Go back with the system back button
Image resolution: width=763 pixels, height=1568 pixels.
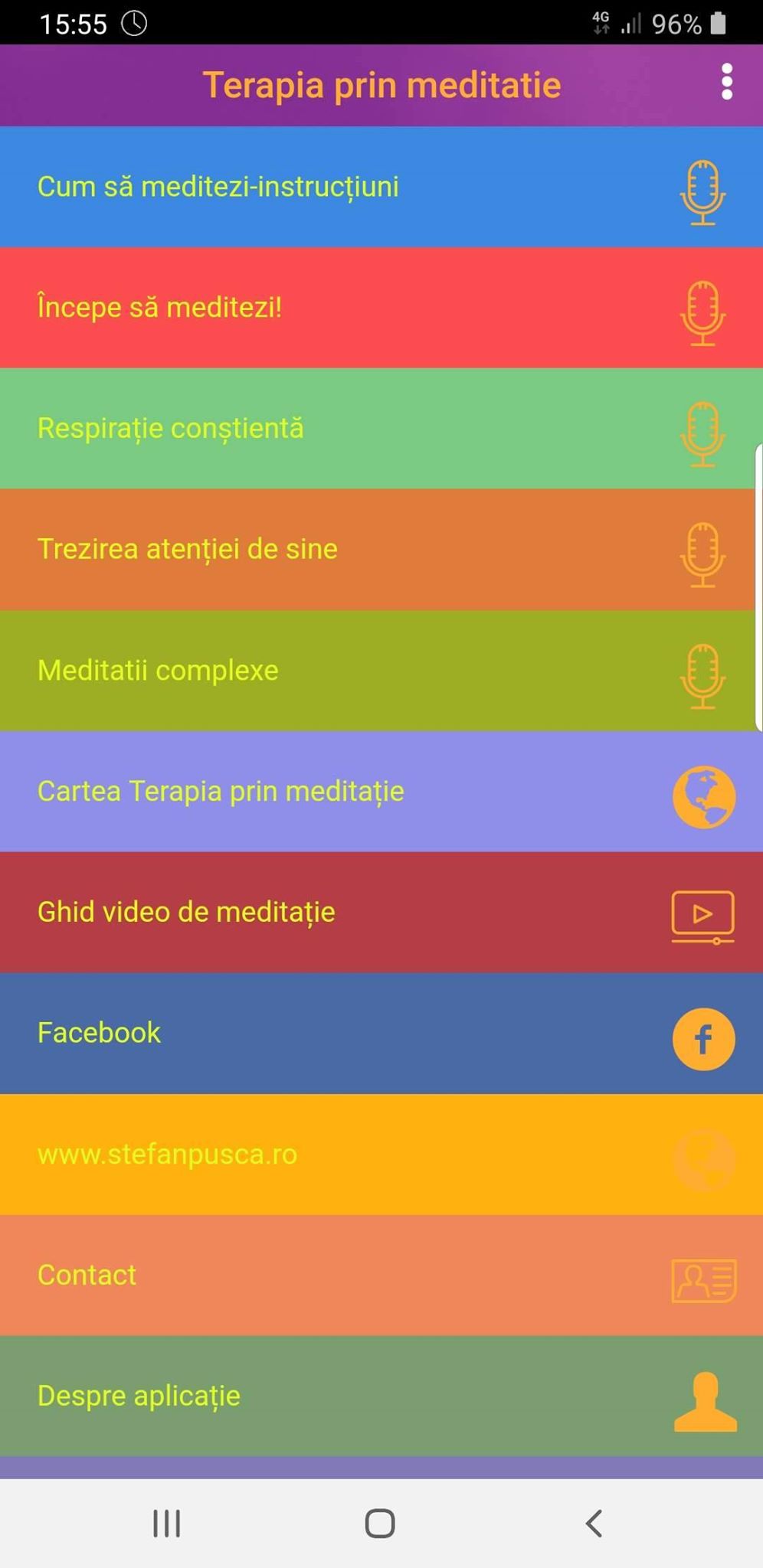click(x=594, y=1523)
